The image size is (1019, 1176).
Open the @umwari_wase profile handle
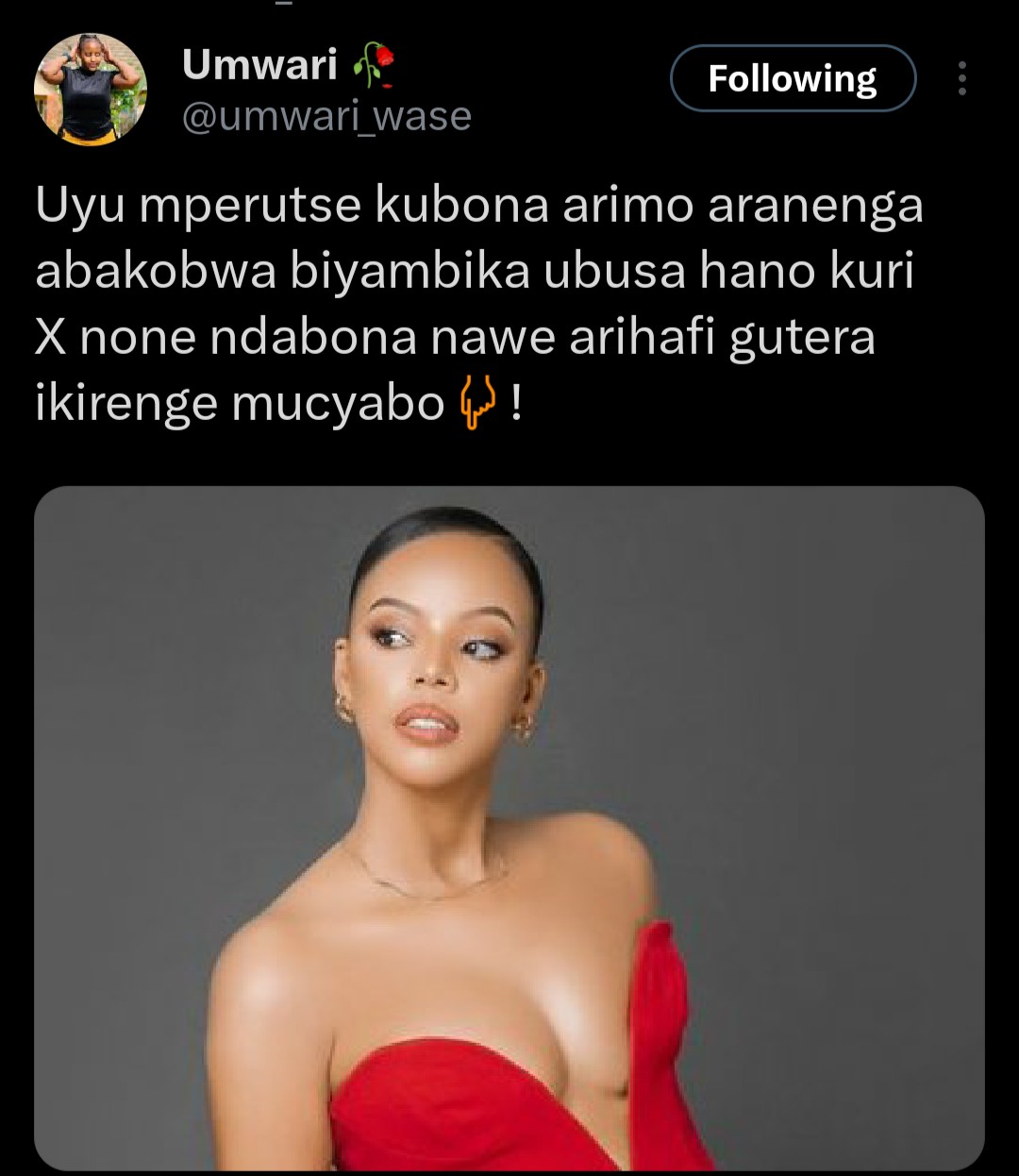coord(326,117)
